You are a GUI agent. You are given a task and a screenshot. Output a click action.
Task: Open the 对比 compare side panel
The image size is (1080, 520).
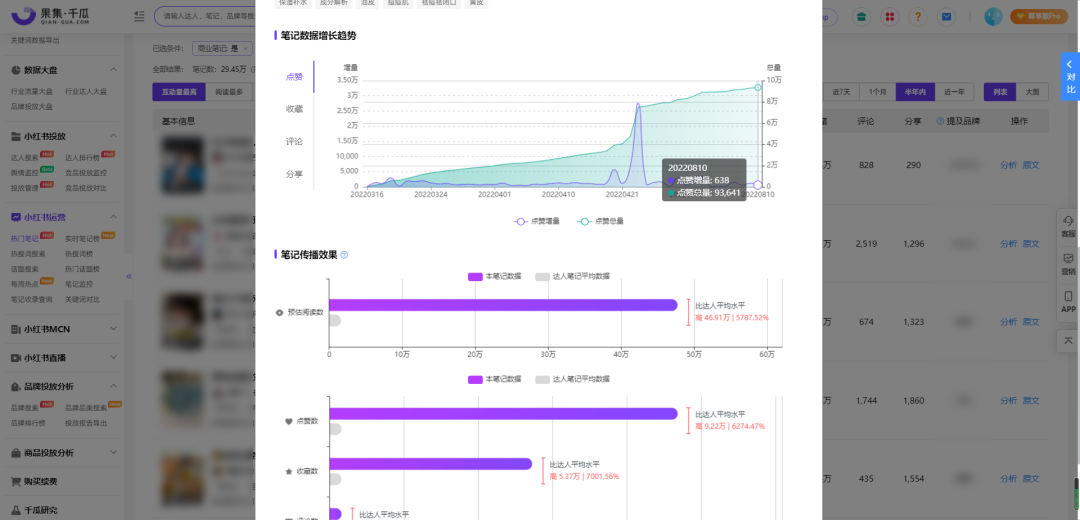(1070, 77)
